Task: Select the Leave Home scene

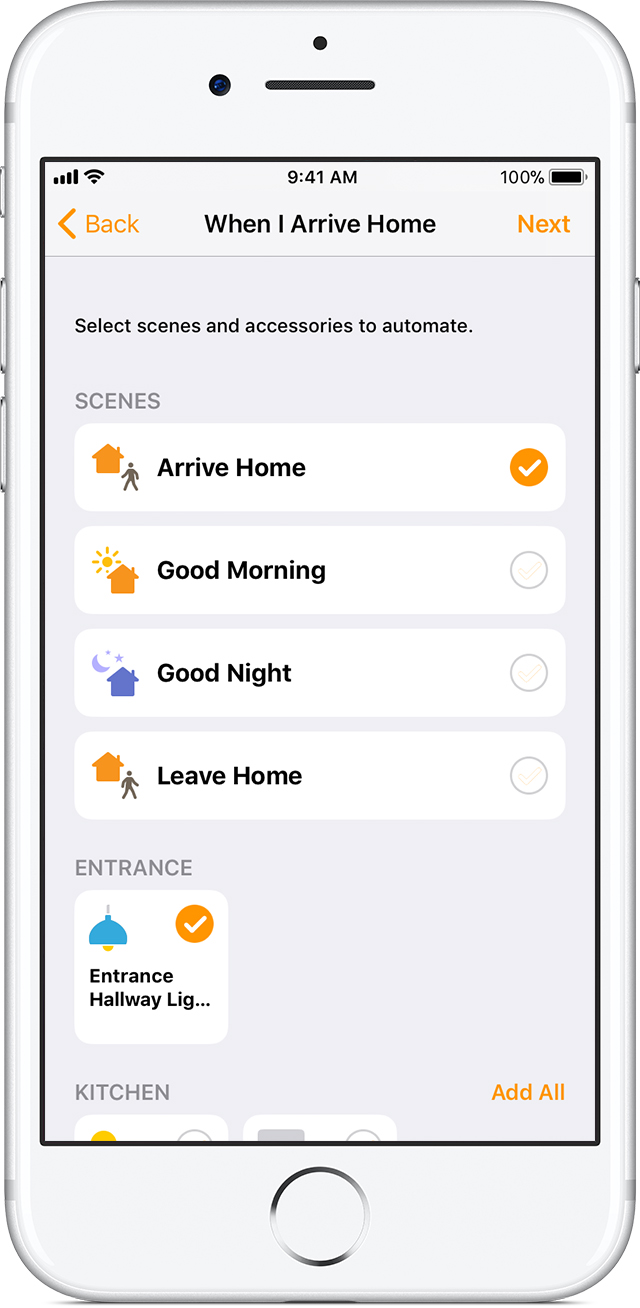Action: 320,776
